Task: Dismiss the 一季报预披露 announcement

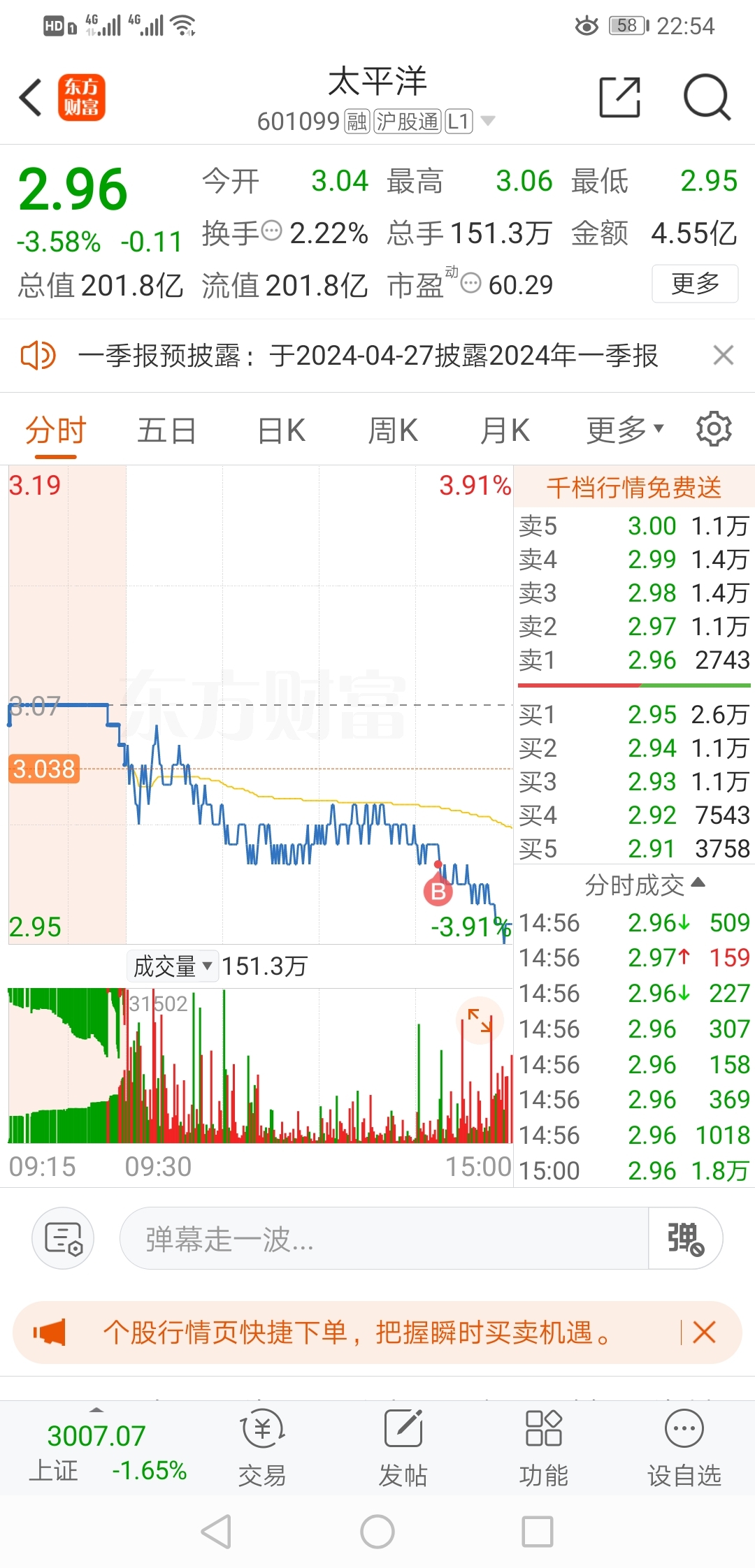Action: pos(724,355)
